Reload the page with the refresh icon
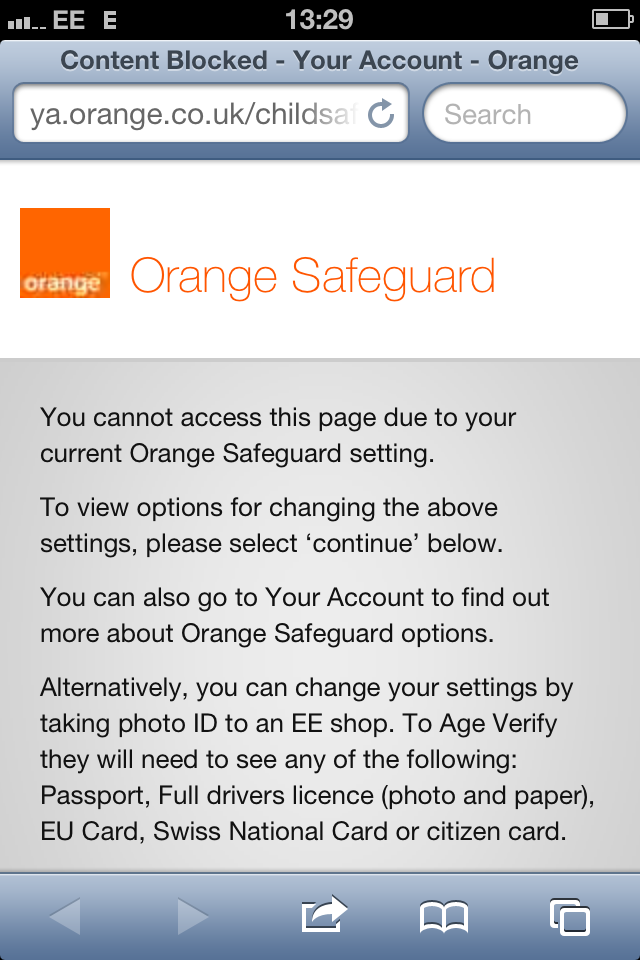 pyautogui.click(x=382, y=114)
